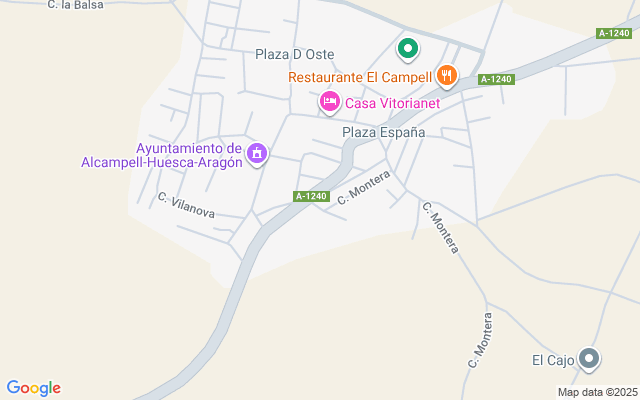Image resolution: width=640 pixels, height=400 pixels.
Task: Select the green pin near Plaza D Oste
Action: point(408,47)
